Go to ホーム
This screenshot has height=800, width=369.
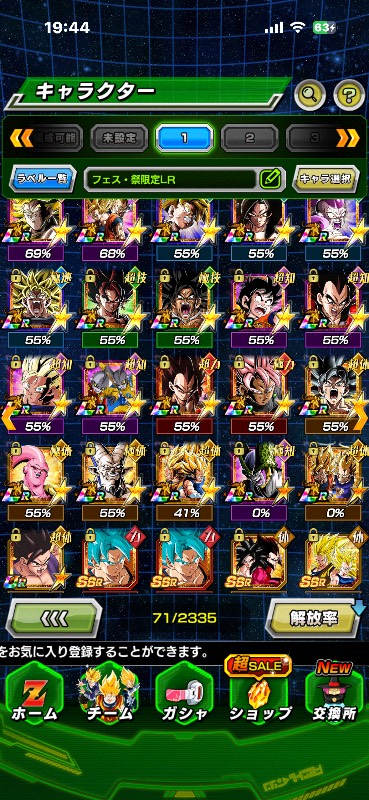tap(35, 697)
